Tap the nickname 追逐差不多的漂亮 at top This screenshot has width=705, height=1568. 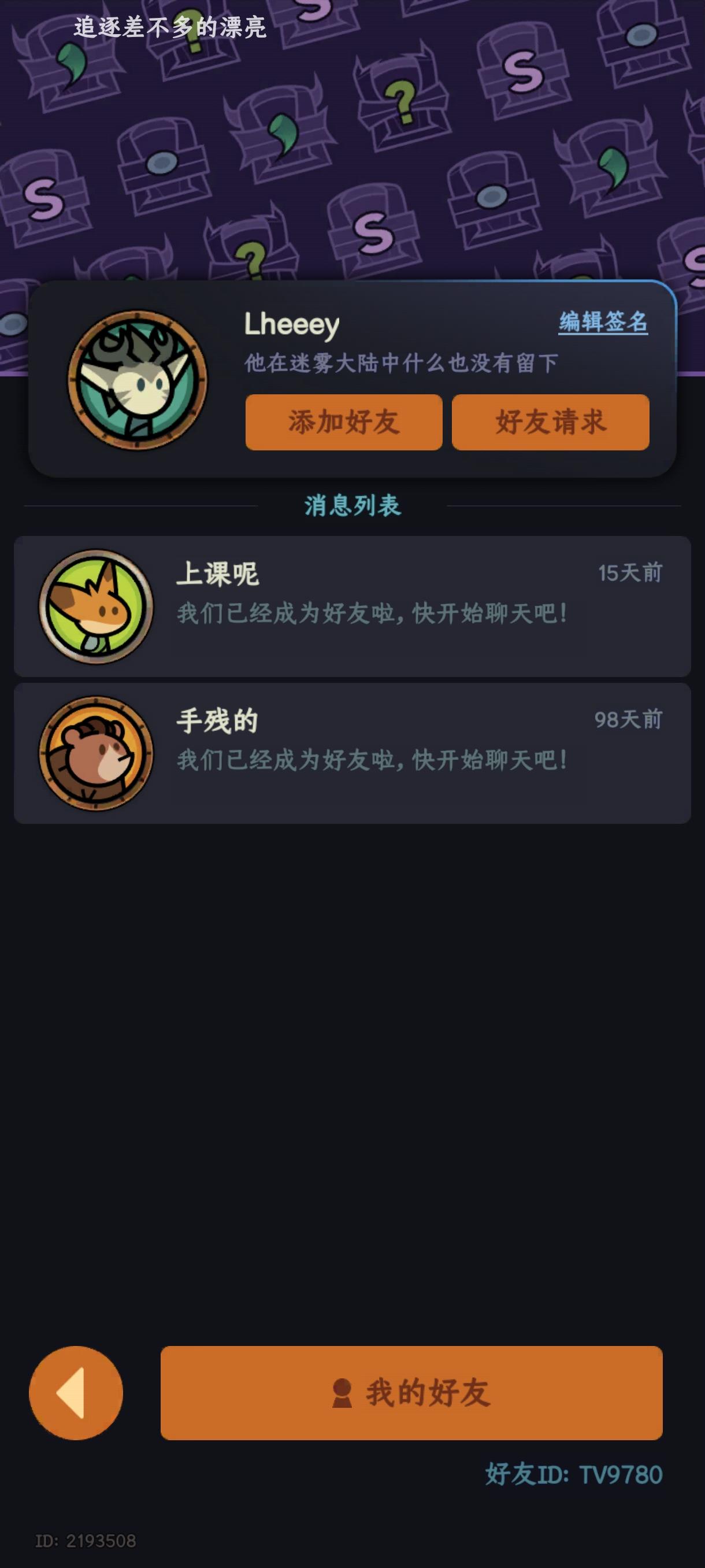(x=169, y=27)
